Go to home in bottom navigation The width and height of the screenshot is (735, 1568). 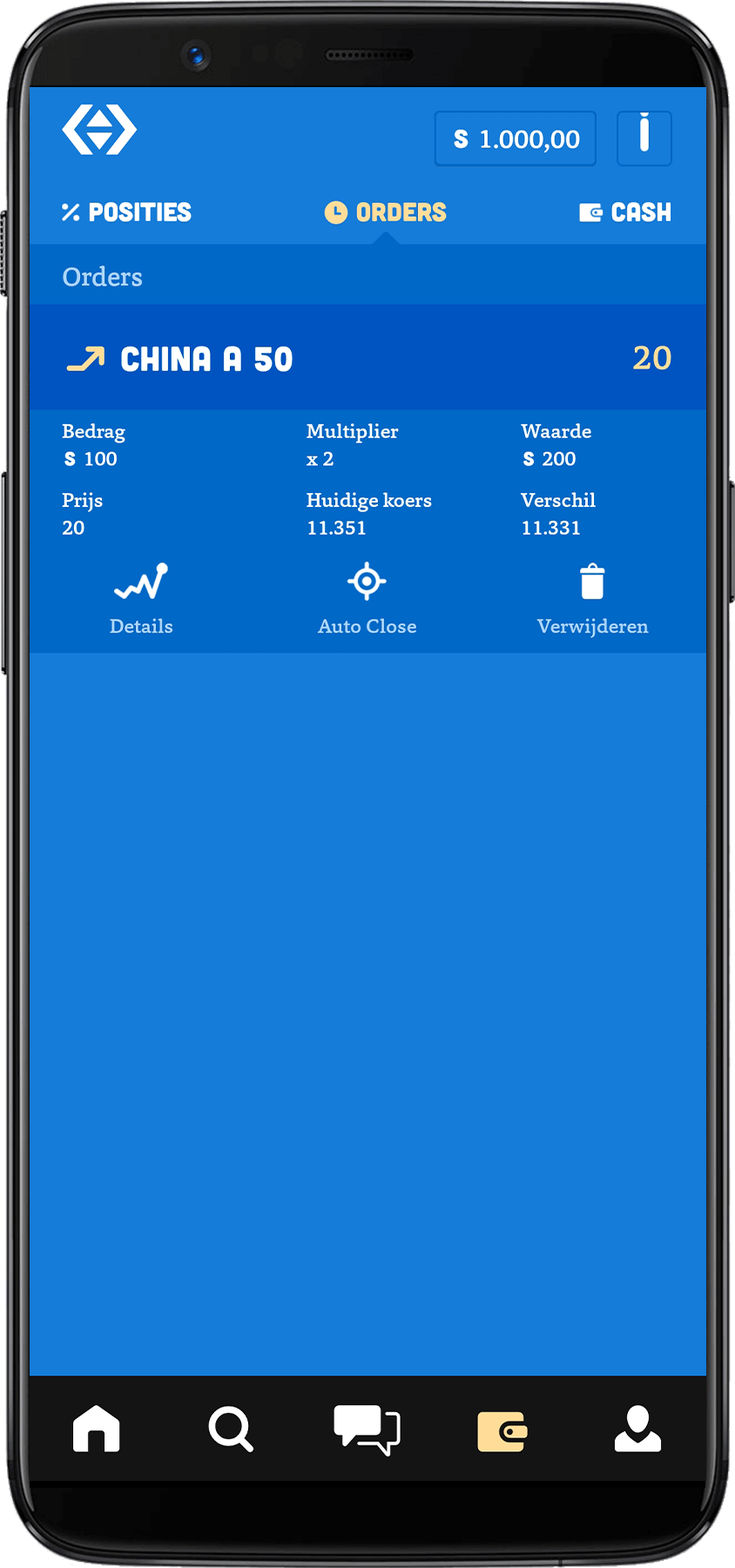pyautogui.click(x=96, y=1429)
